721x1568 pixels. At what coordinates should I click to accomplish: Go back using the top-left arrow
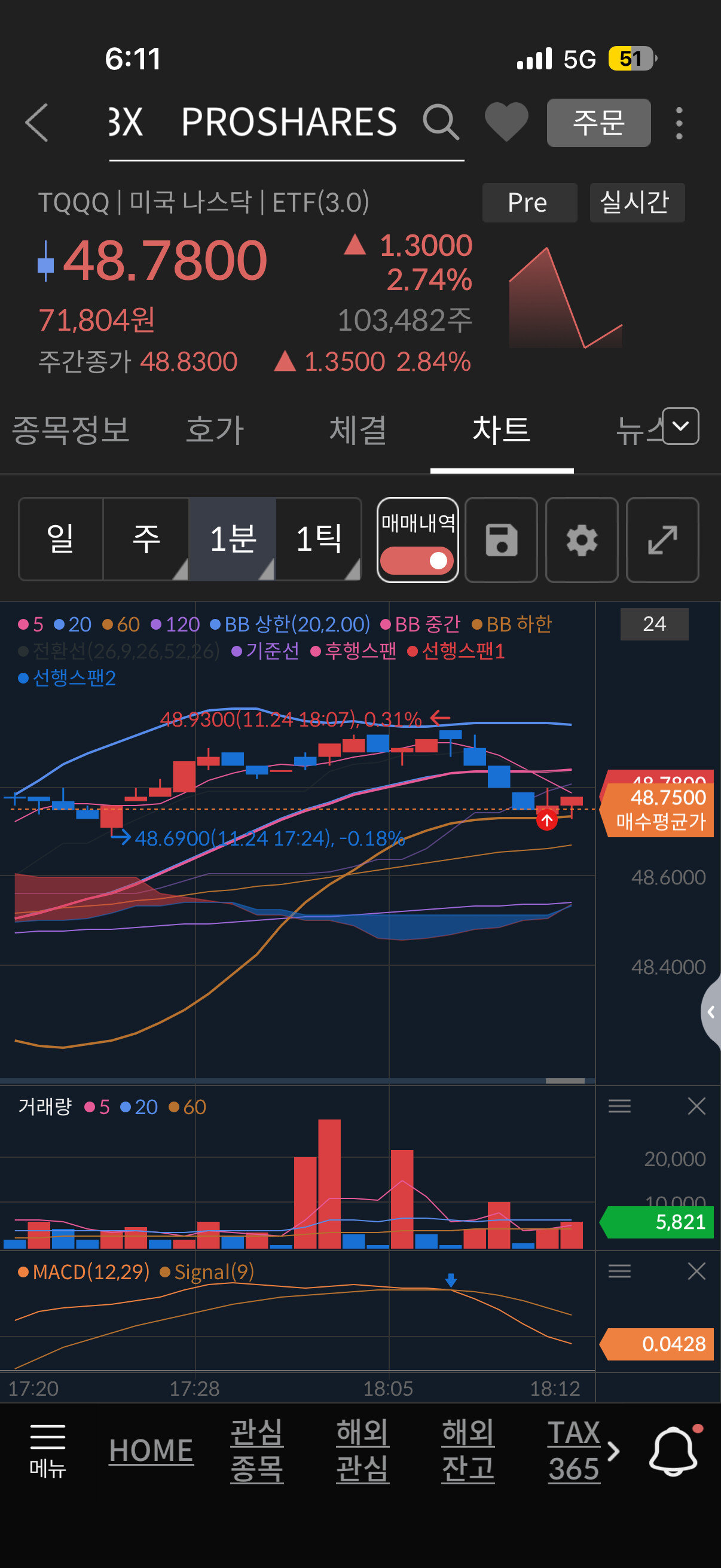click(x=36, y=123)
